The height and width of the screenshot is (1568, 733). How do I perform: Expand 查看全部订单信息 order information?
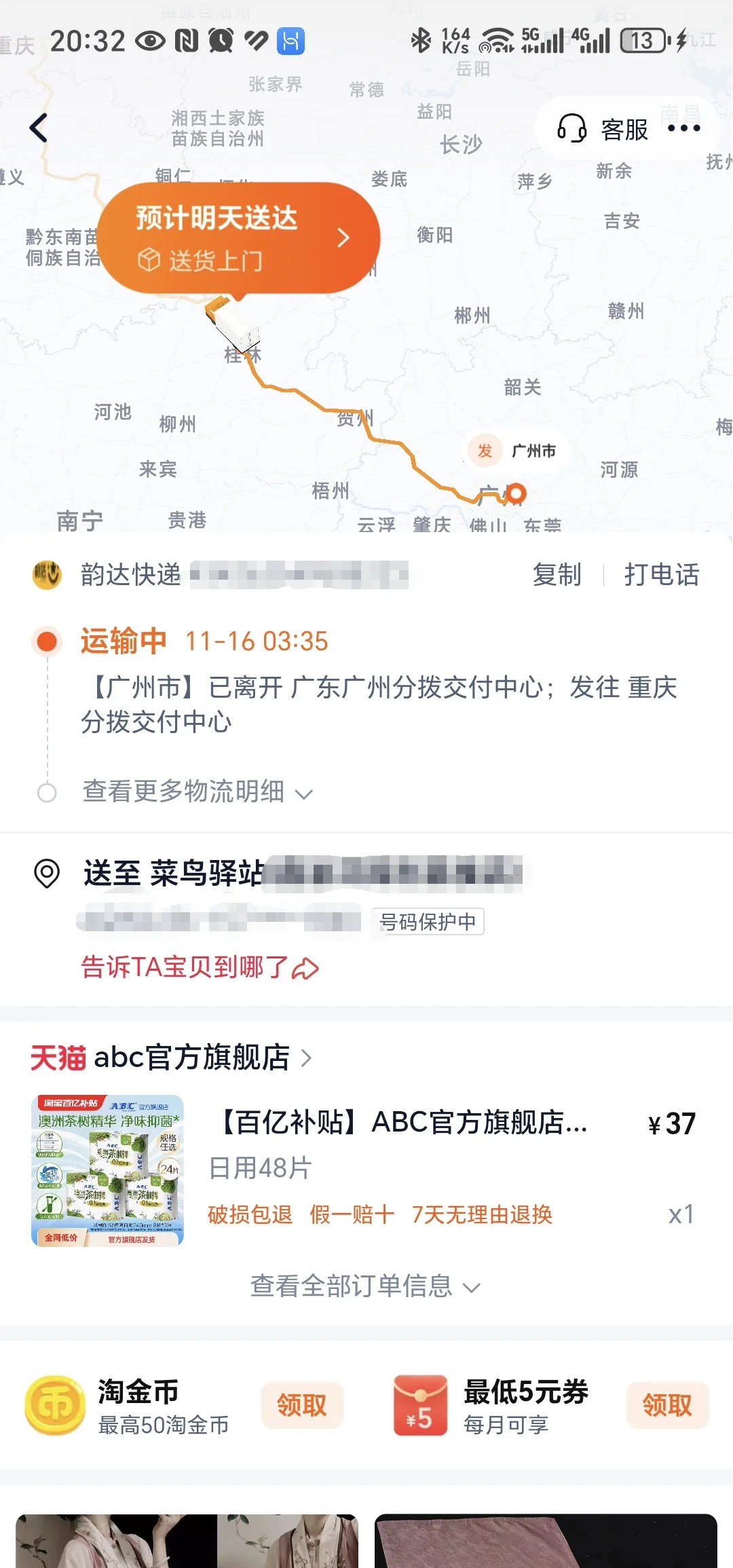(x=364, y=1285)
